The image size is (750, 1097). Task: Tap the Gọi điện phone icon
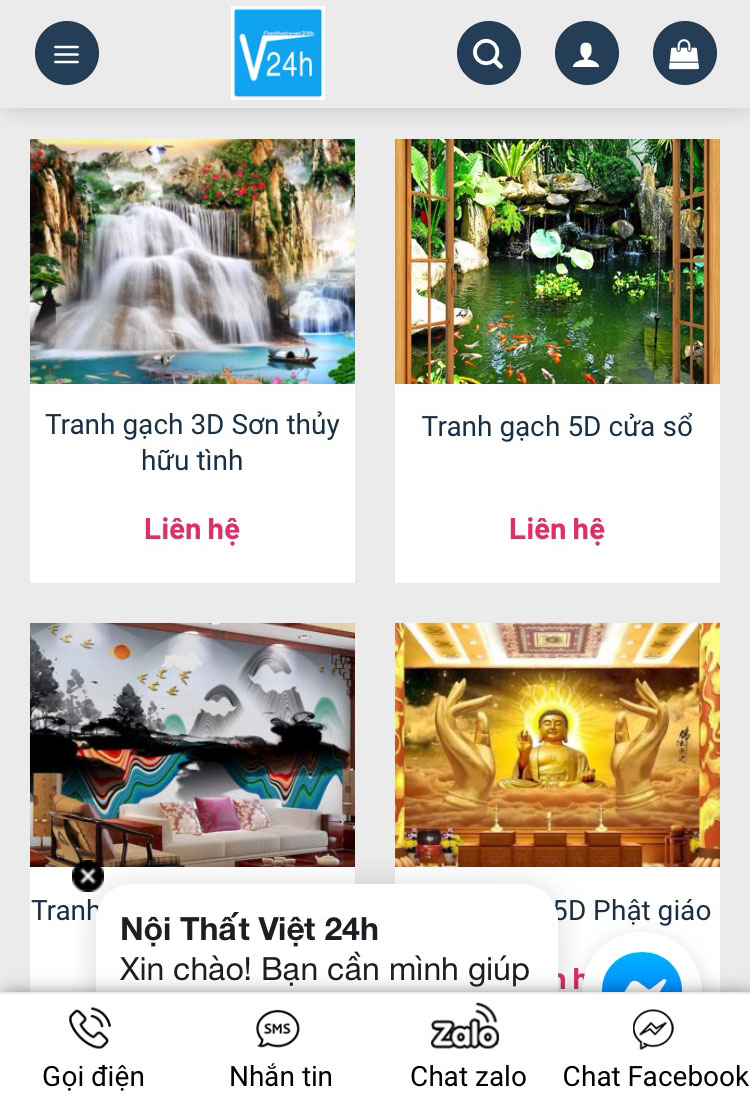point(91,1029)
